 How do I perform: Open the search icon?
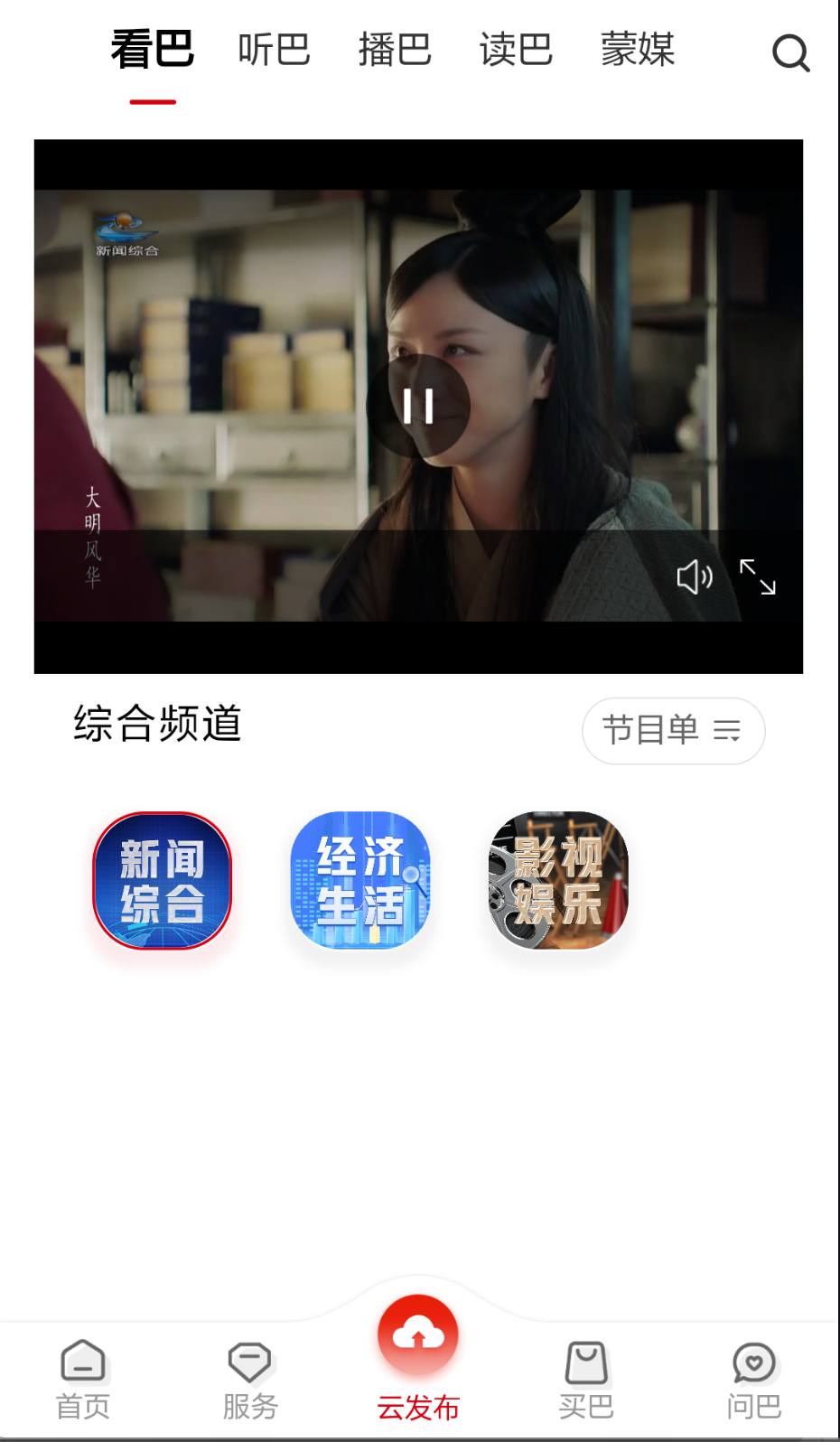pyautogui.click(x=791, y=52)
